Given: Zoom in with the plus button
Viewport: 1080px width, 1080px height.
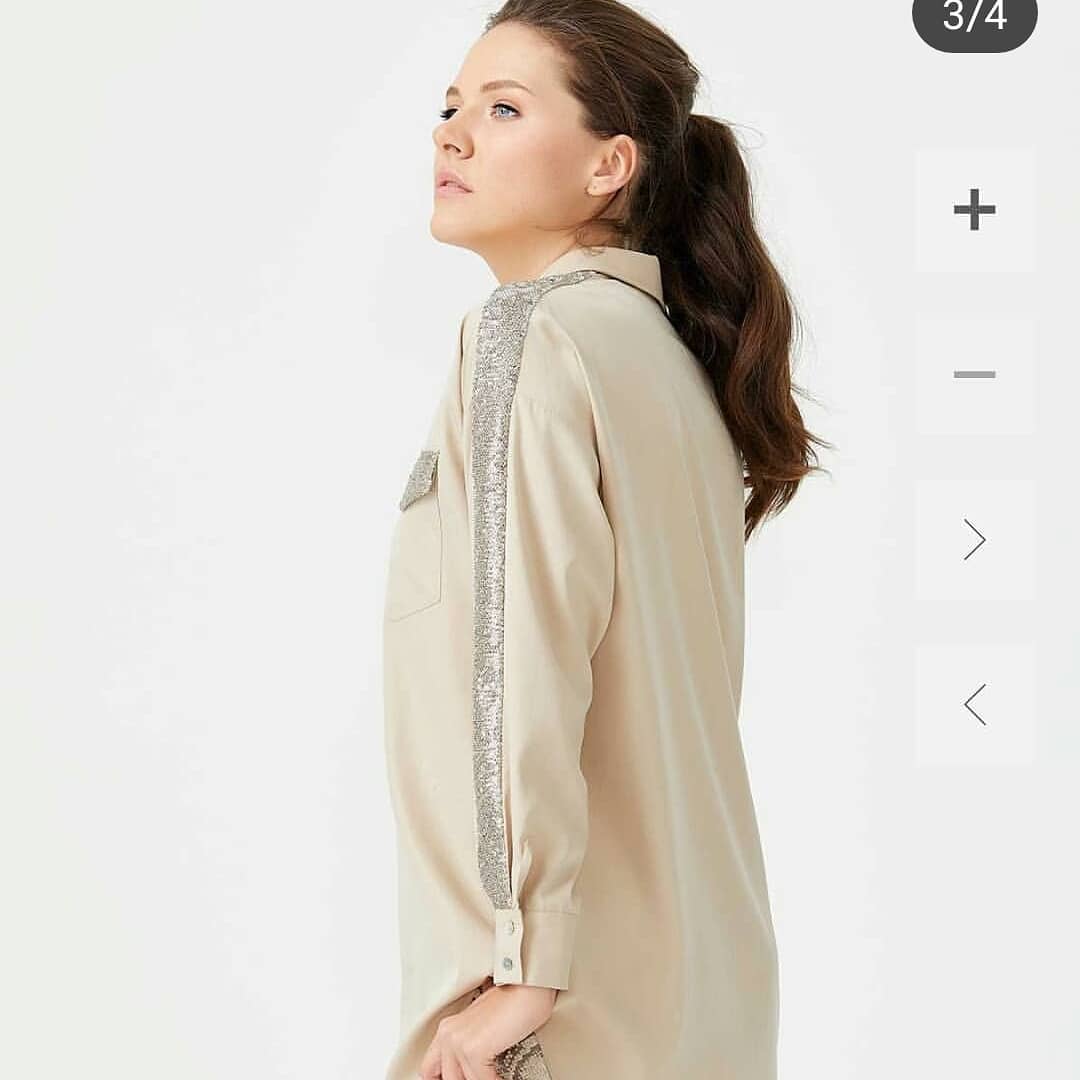Looking at the screenshot, I should pyautogui.click(x=975, y=209).
